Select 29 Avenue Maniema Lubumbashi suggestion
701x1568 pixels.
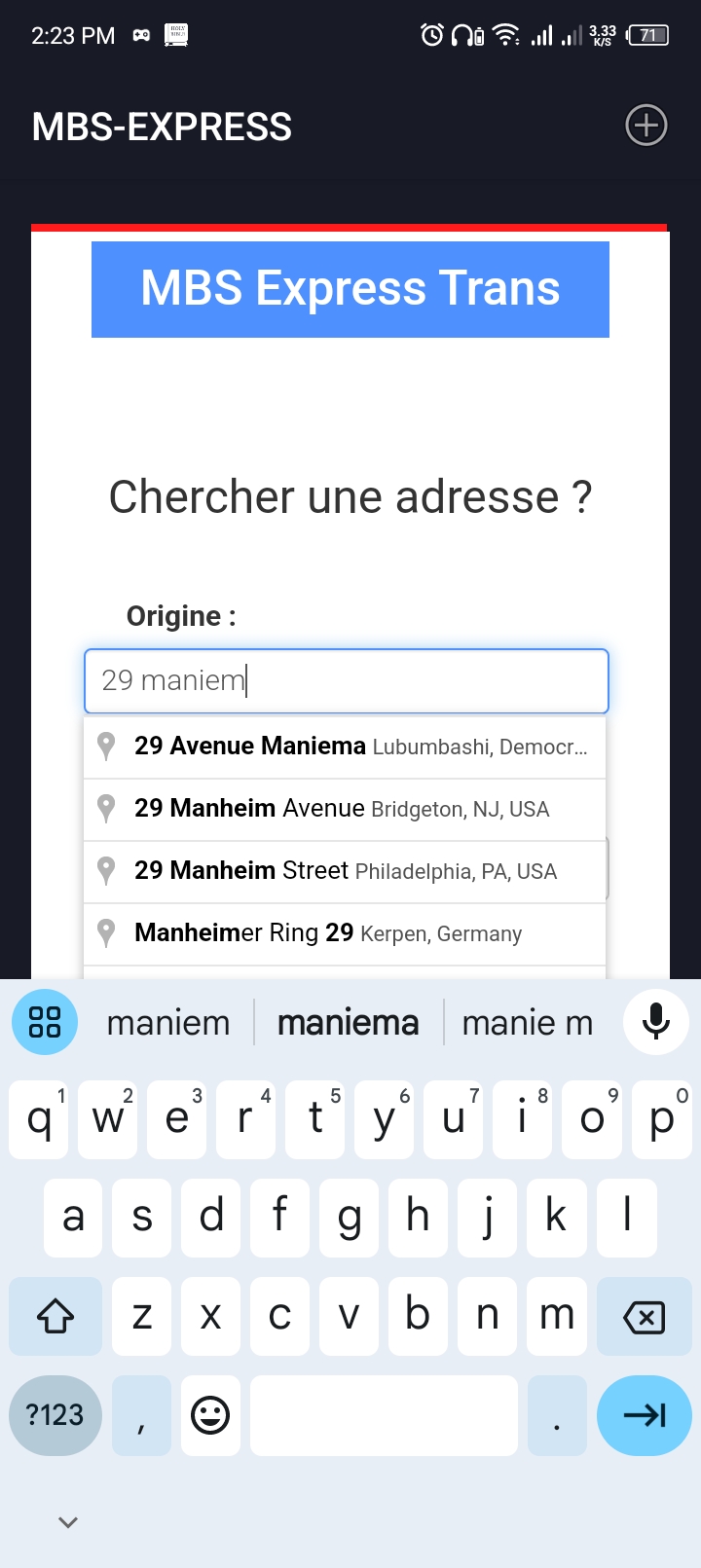[346, 747]
